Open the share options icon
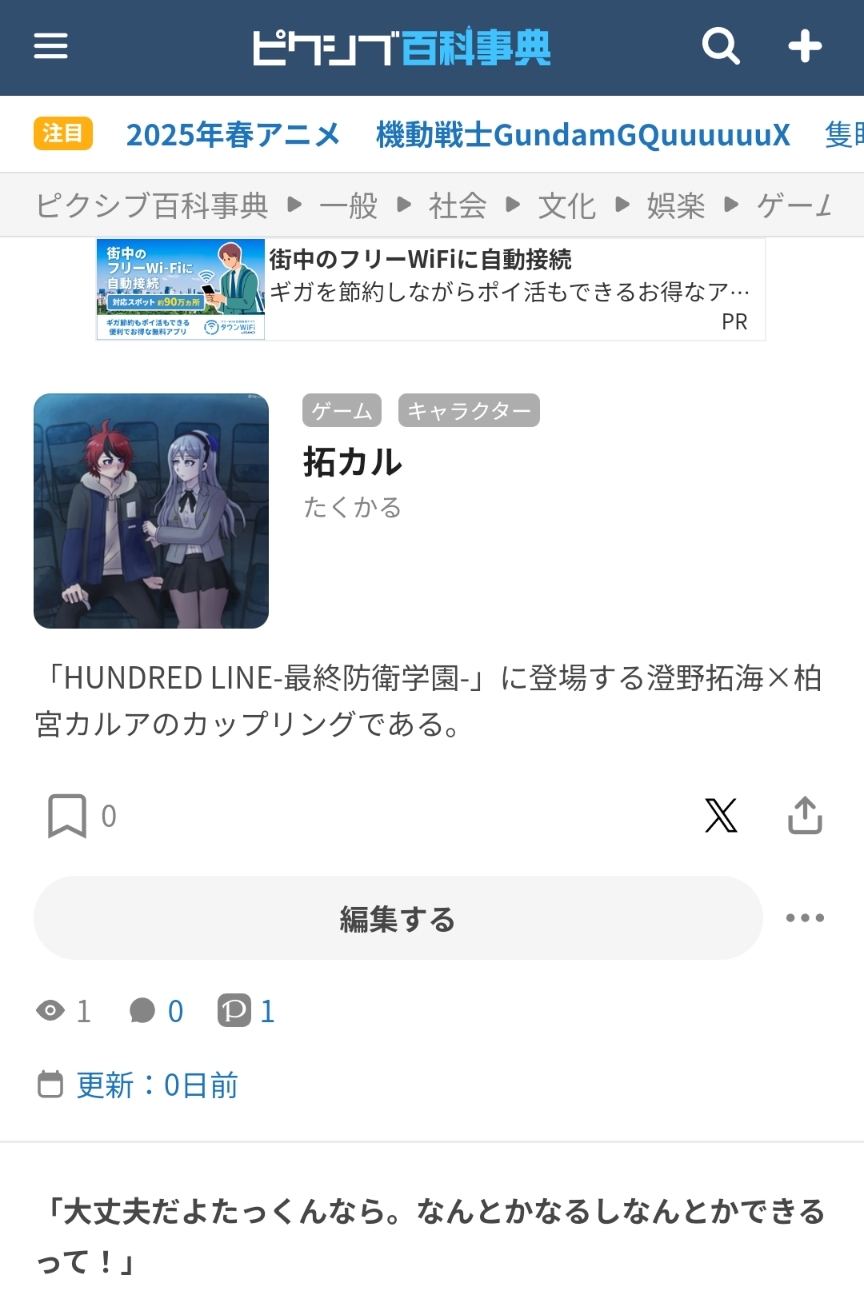 [x=804, y=816]
